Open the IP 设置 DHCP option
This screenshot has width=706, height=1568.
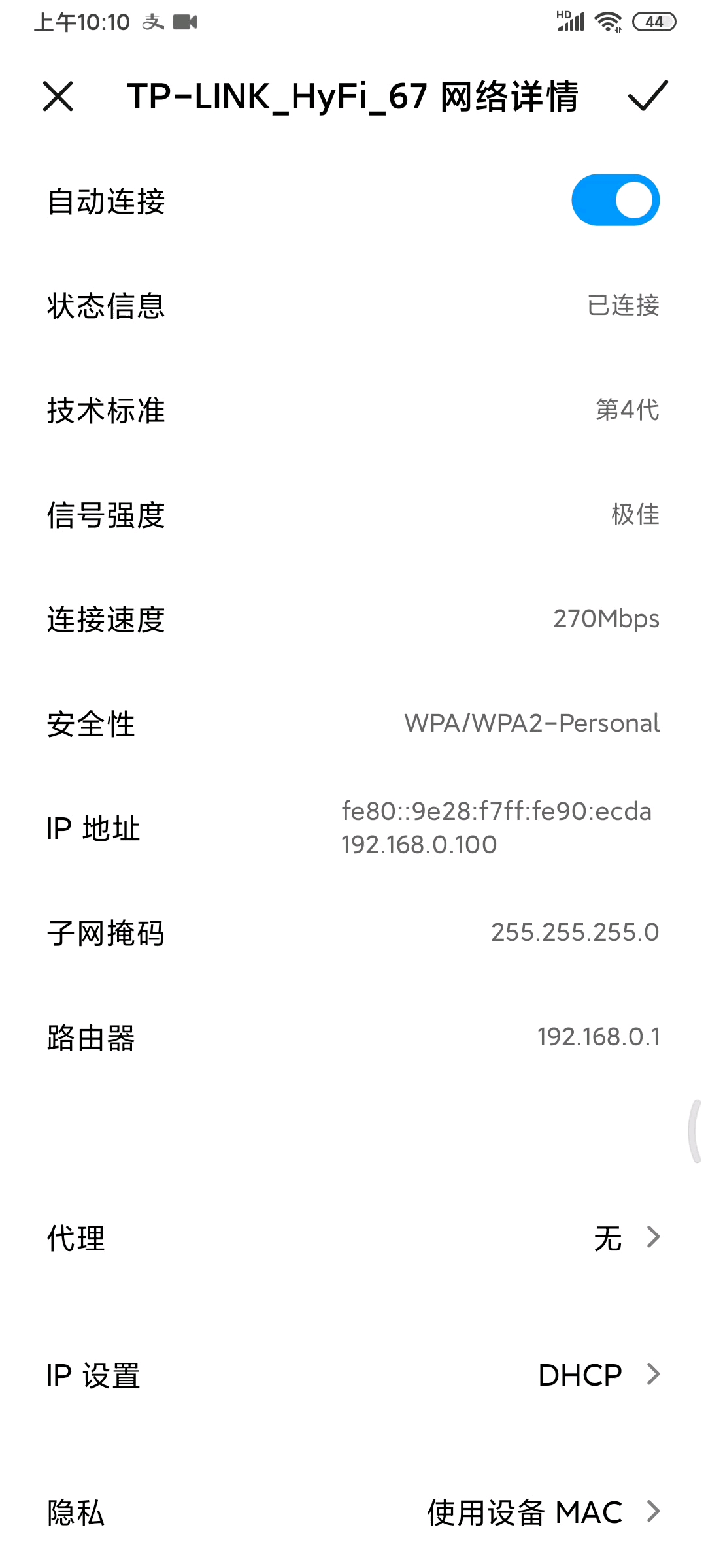[x=353, y=1375]
